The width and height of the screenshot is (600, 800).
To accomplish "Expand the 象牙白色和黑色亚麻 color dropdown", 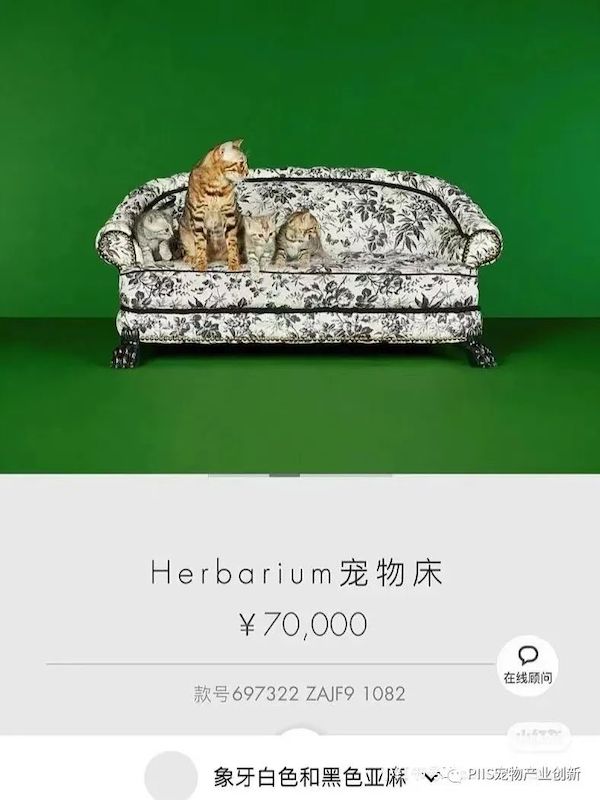I will (432, 775).
